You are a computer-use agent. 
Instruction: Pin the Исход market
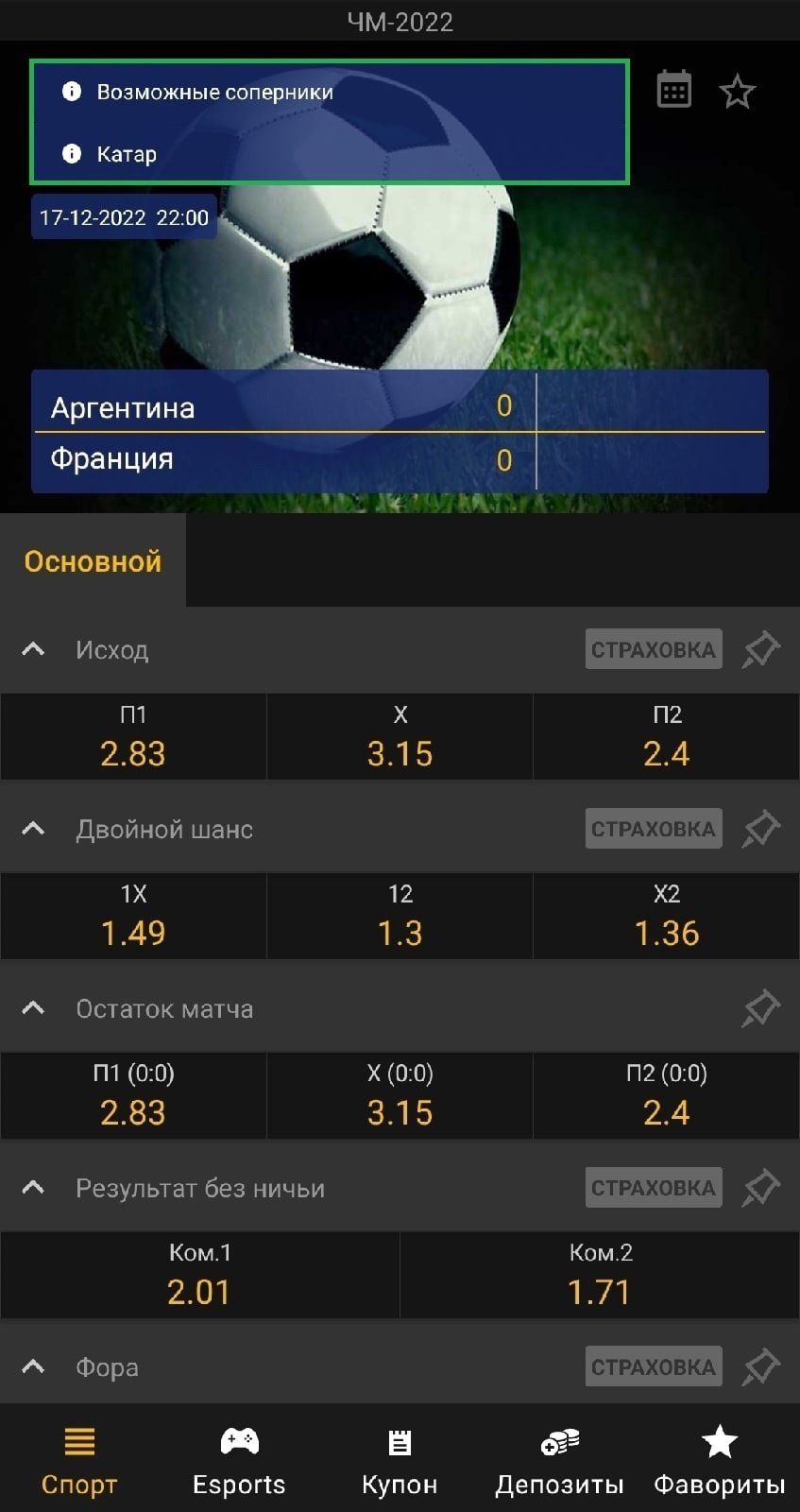point(760,649)
